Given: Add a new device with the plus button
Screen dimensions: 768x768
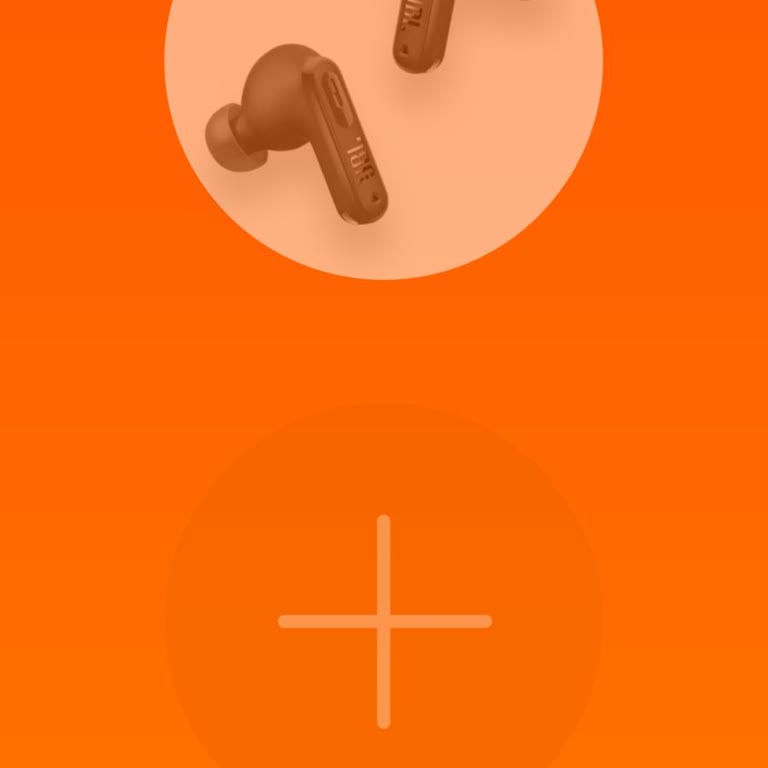Looking at the screenshot, I should (384, 620).
